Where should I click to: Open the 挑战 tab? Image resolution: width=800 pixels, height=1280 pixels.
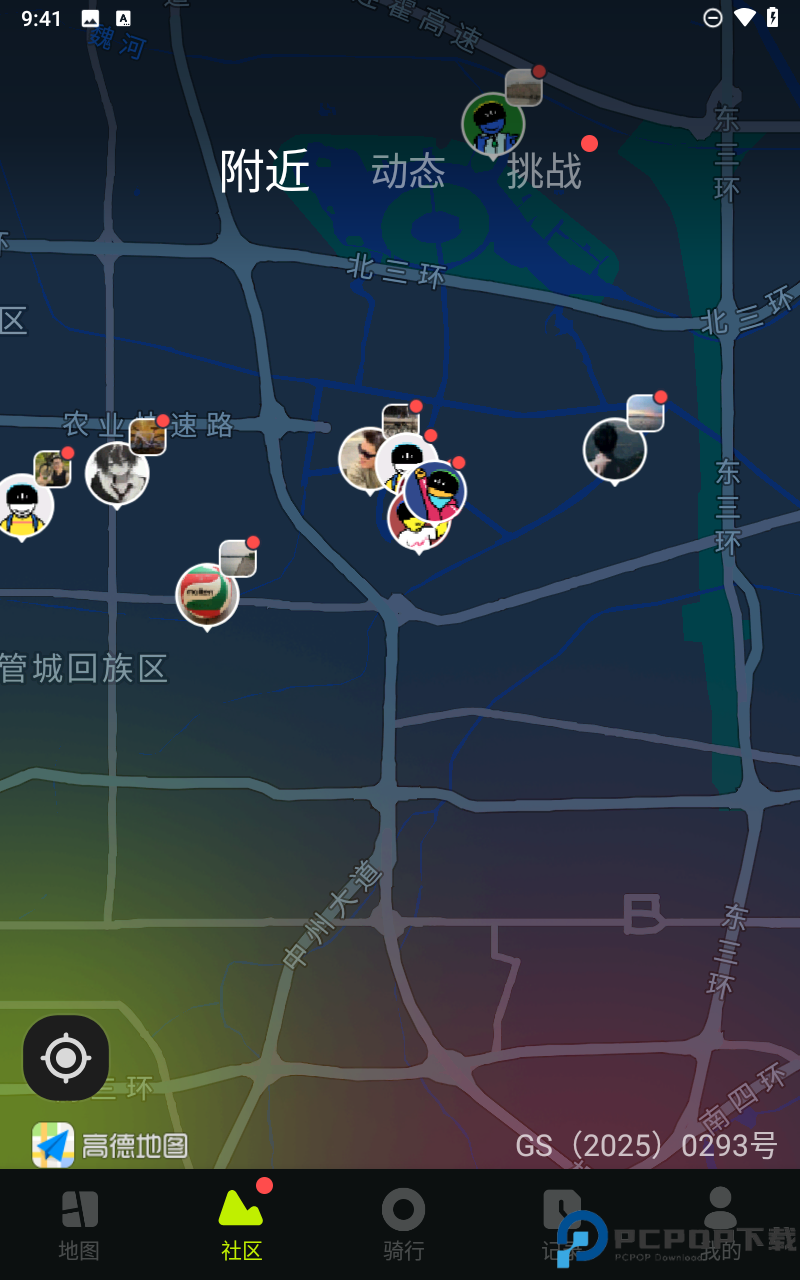pyautogui.click(x=544, y=172)
